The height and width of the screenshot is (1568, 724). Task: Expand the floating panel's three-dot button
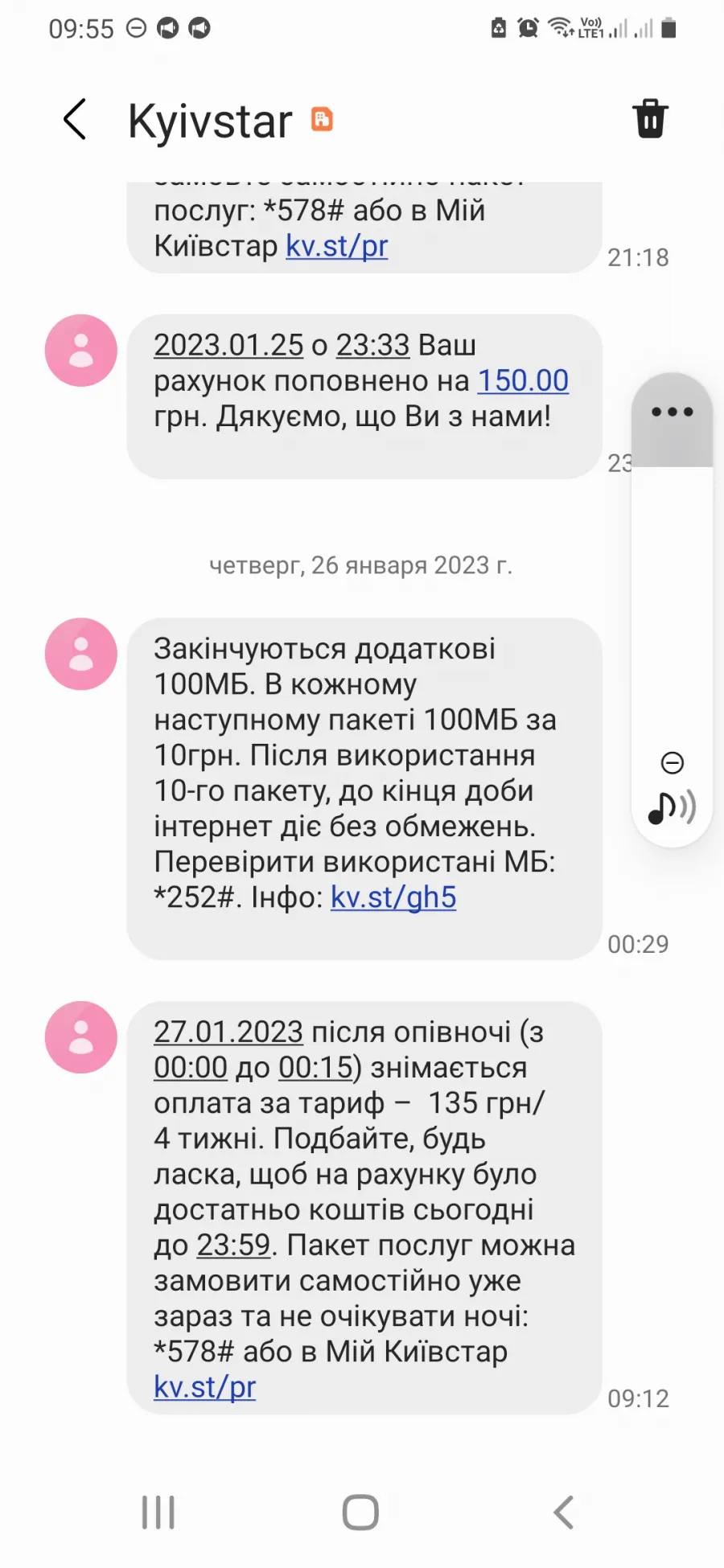coord(673,413)
